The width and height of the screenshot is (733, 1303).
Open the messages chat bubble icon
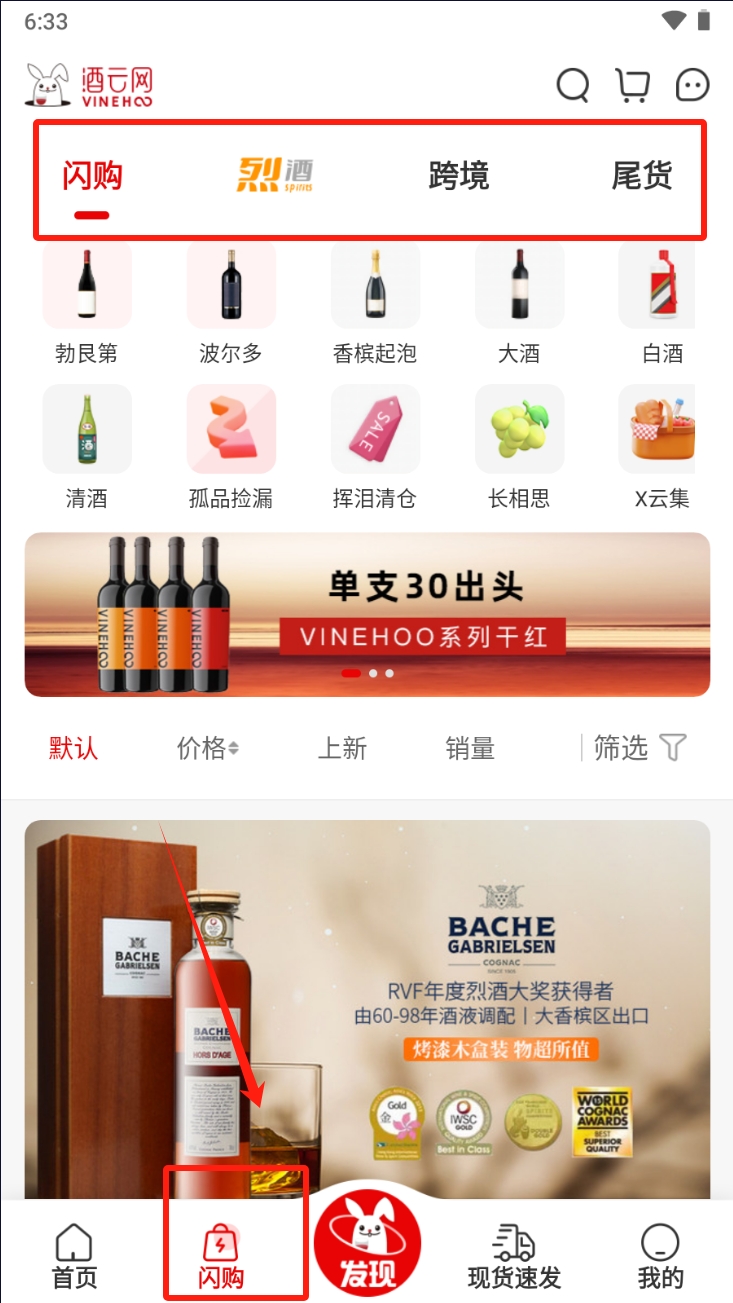point(692,85)
